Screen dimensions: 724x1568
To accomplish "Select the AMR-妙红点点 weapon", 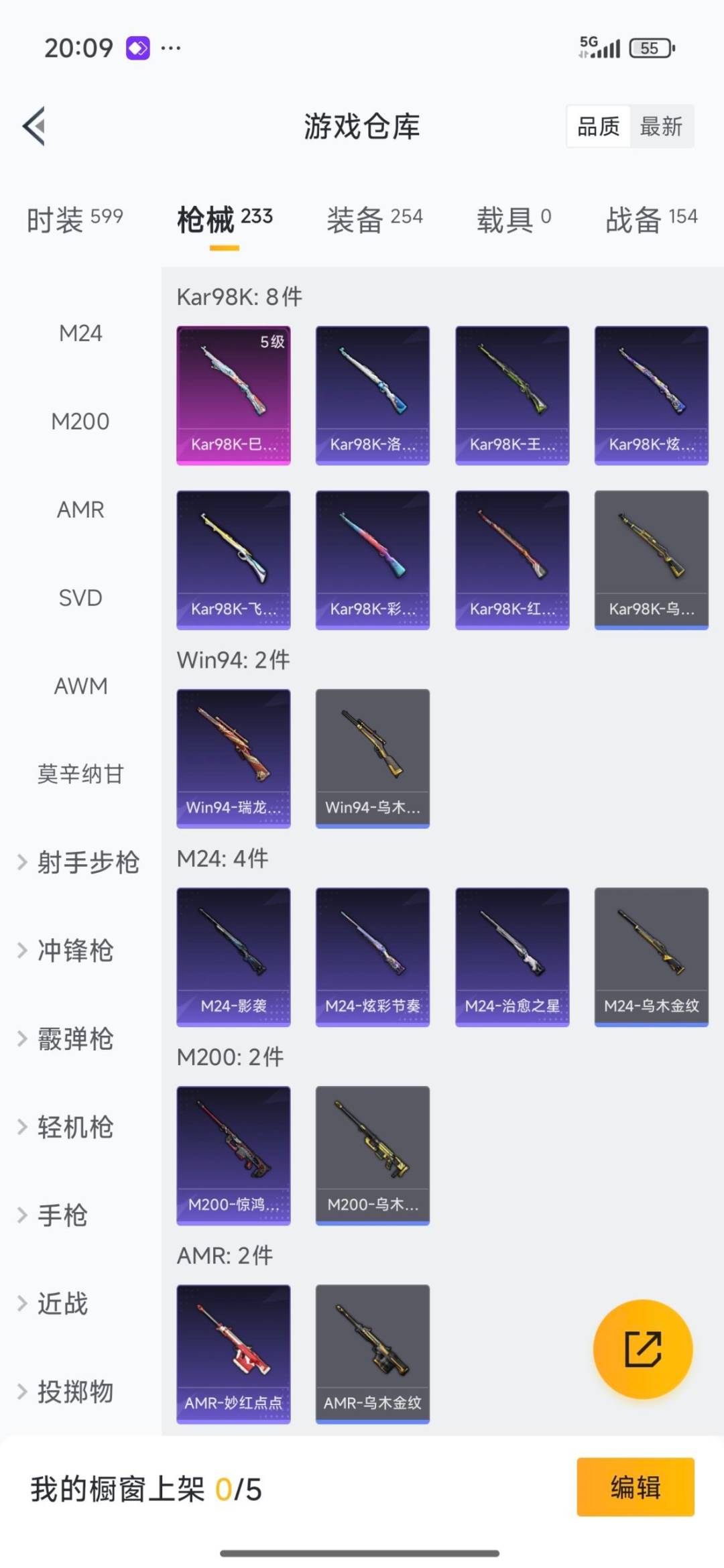I will pos(233,1353).
